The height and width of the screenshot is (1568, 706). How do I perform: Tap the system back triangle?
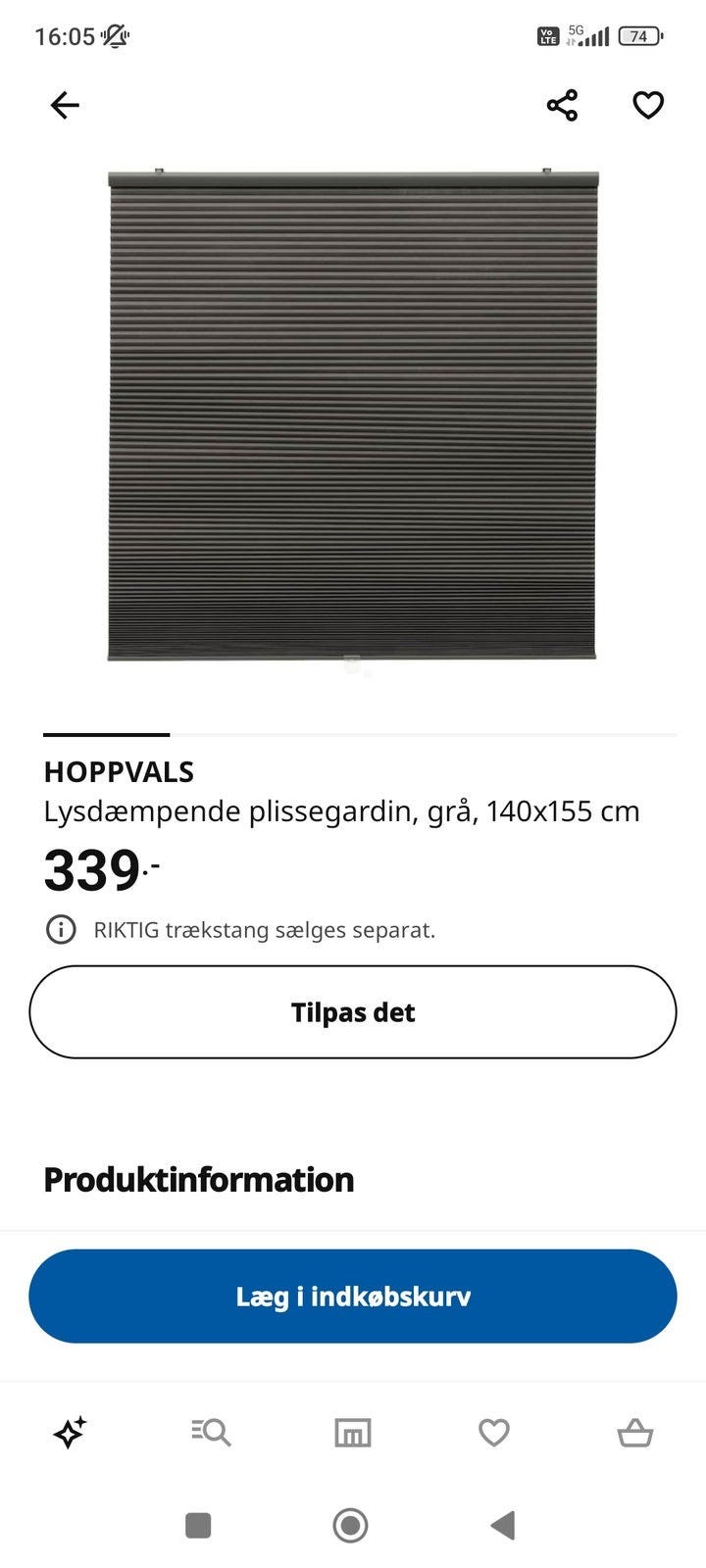coord(503,1525)
